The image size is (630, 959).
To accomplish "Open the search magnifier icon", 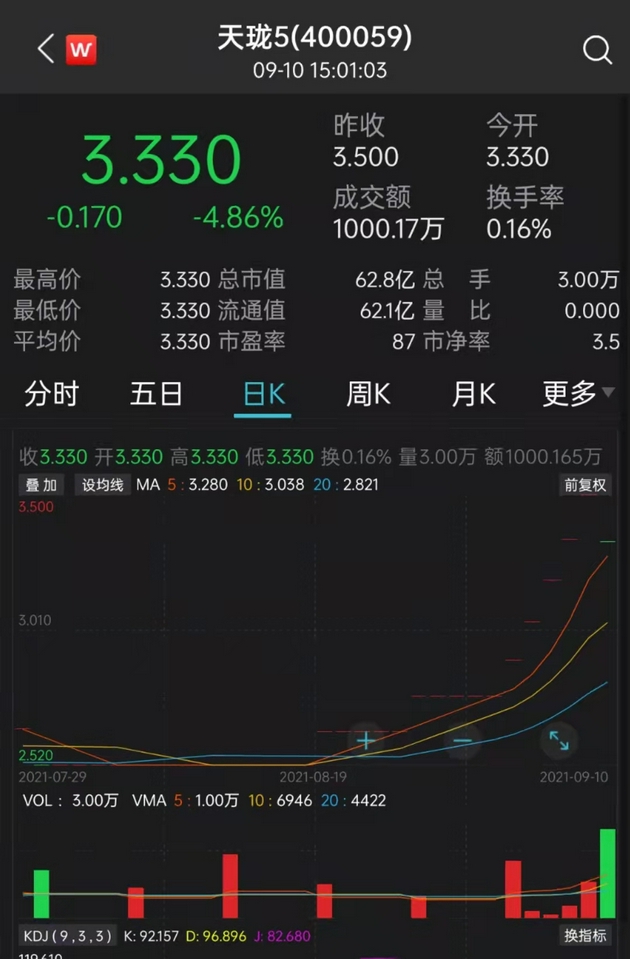I will coord(597,49).
